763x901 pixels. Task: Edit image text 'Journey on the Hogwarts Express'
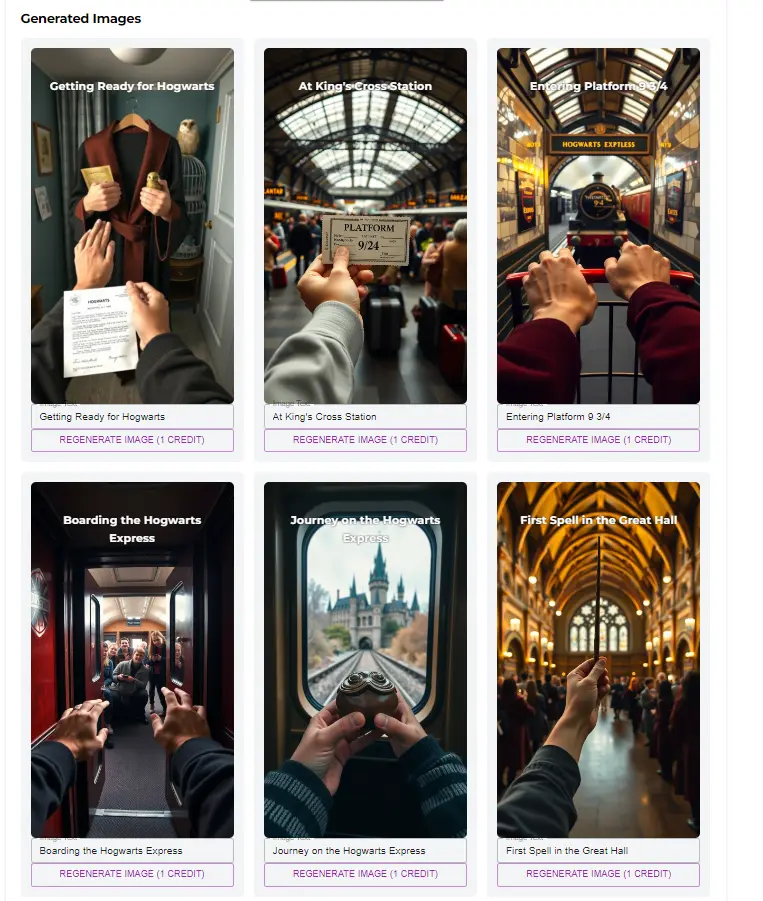[x=365, y=850]
